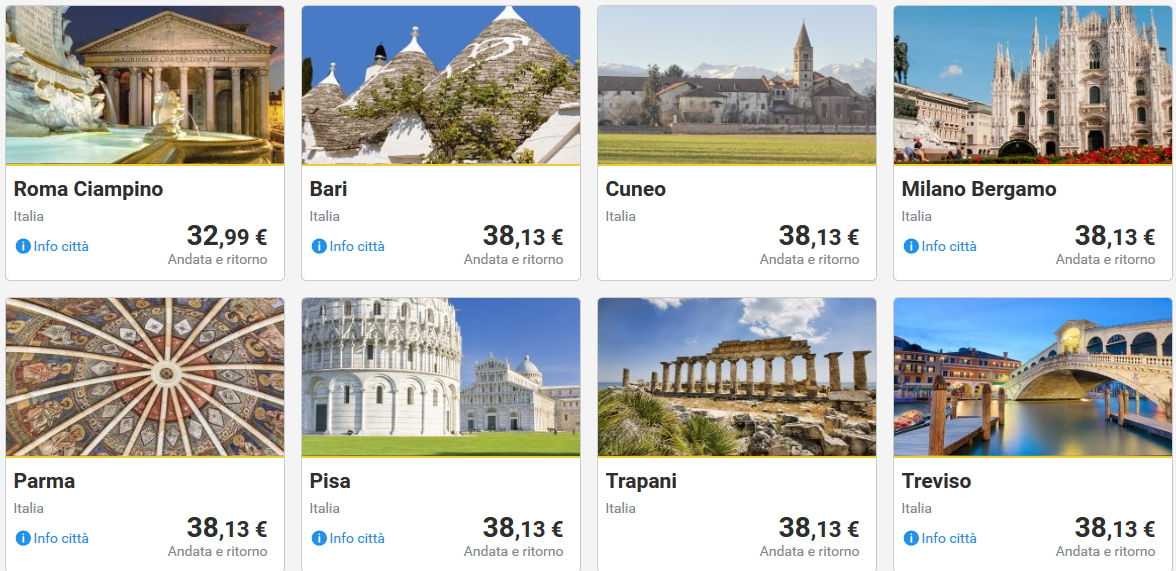Show Info città for Treviso
Viewport: 1176px width, 571px height.
(x=948, y=538)
